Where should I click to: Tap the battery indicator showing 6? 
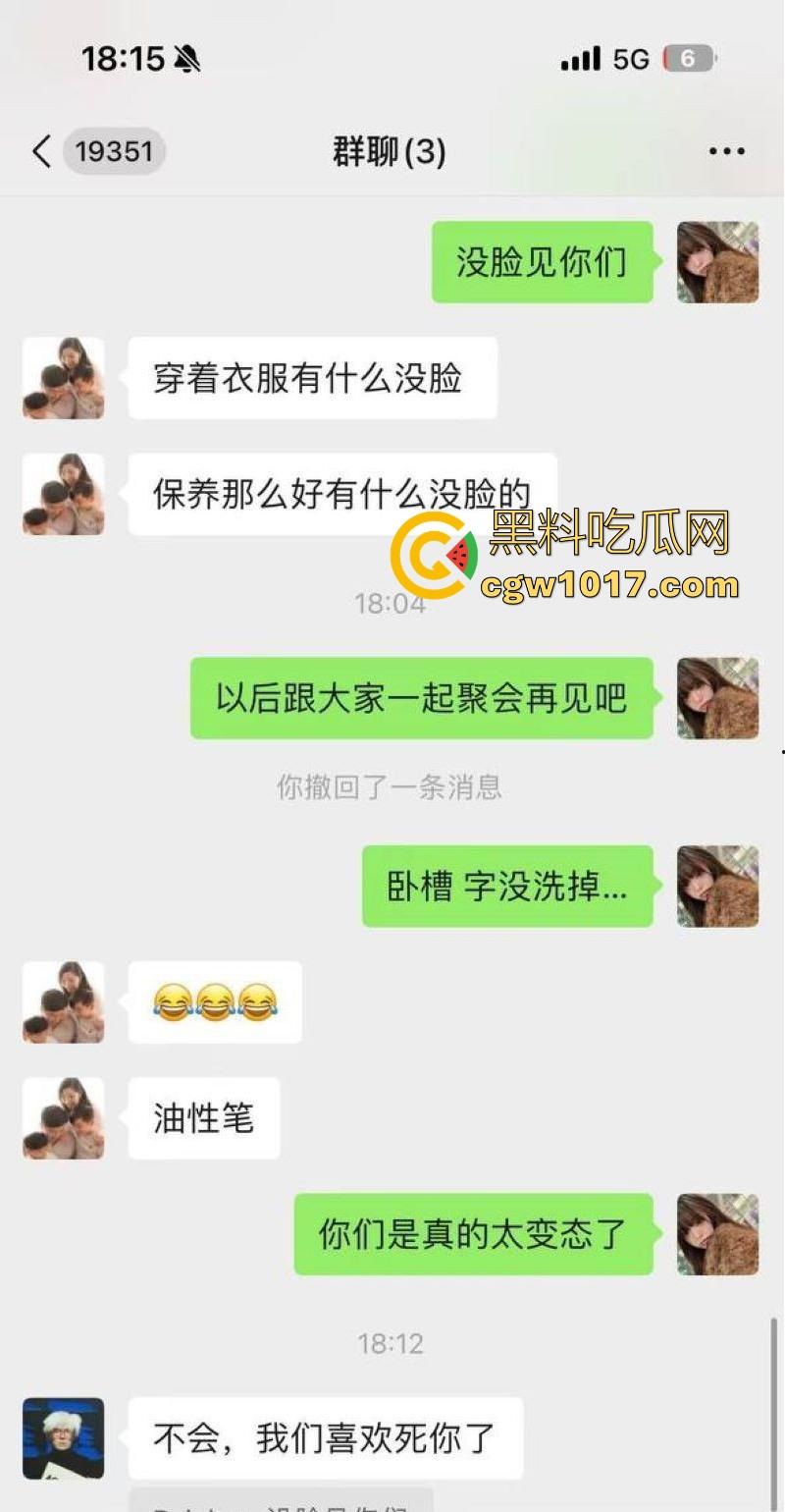click(x=689, y=59)
